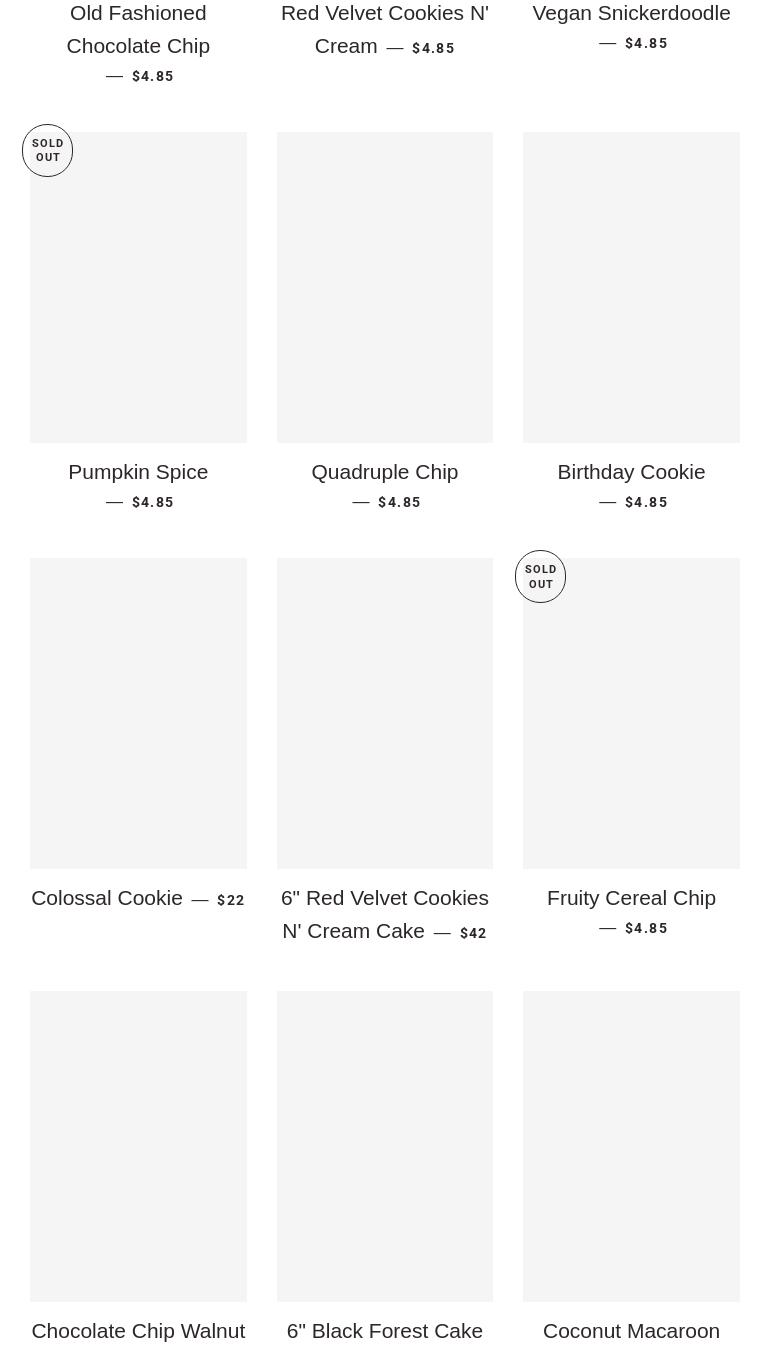This screenshot has height=1346, width=770.
Task: View the Coconut Macaroon product
Action: pyautogui.click(x=631, y=1330)
